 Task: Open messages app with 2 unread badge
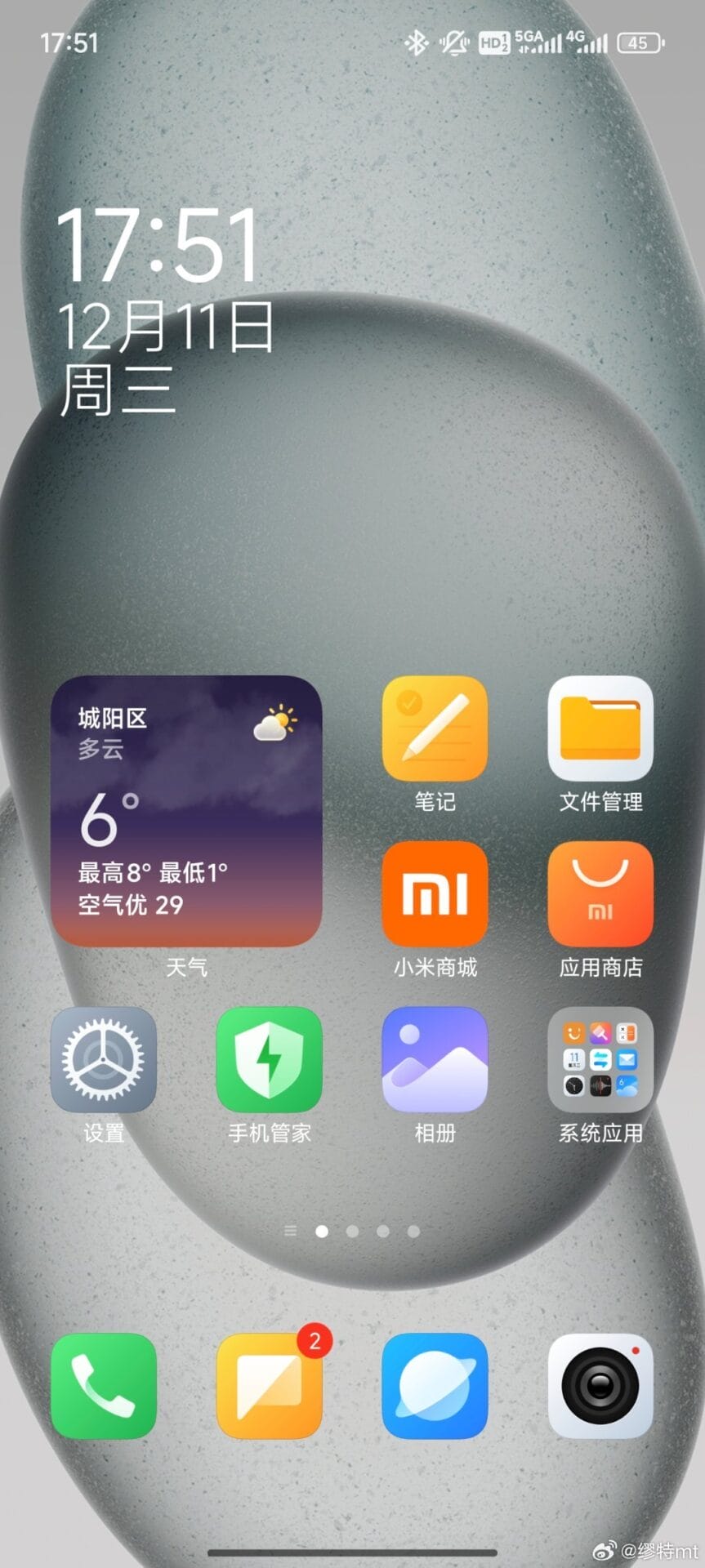click(270, 1386)
